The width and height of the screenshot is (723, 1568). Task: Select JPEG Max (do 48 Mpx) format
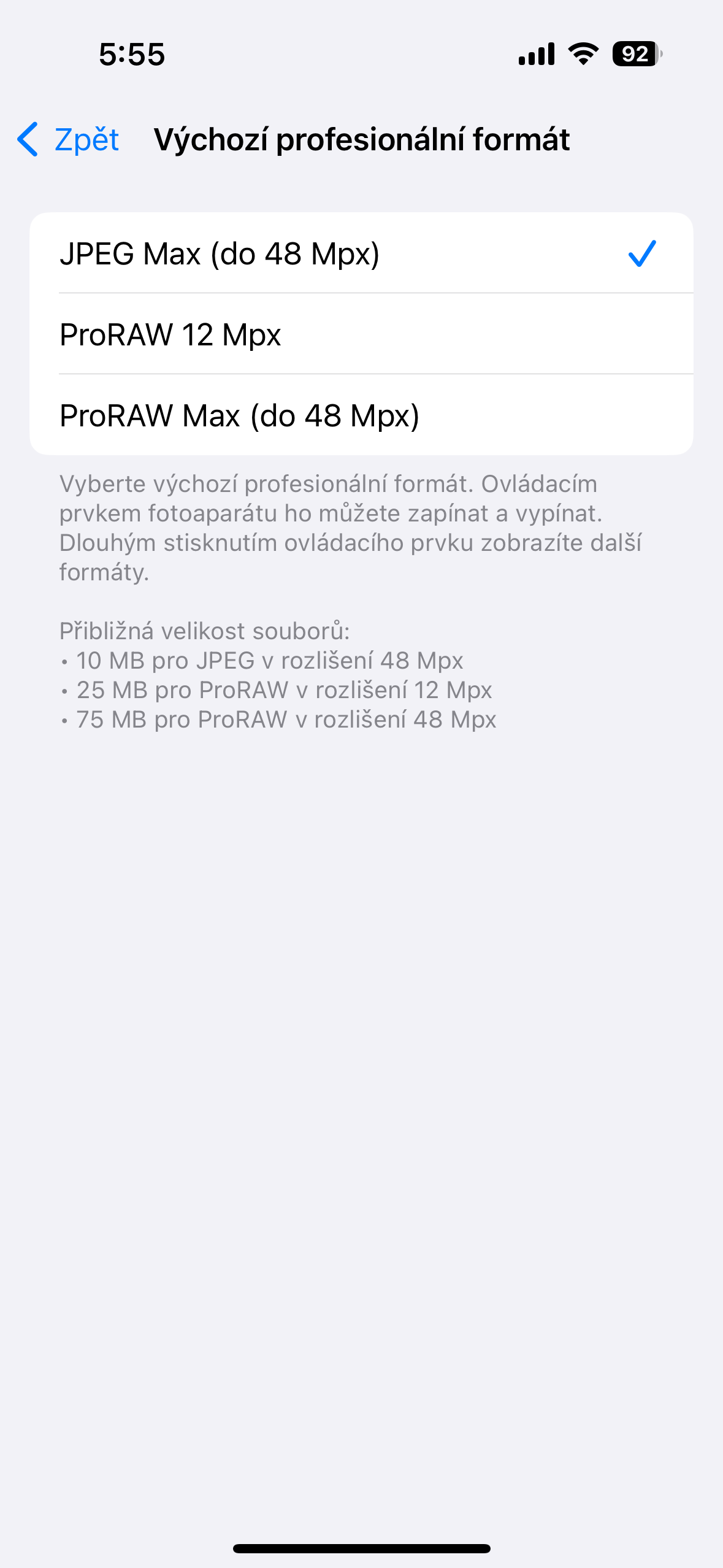tap(361, 253)
